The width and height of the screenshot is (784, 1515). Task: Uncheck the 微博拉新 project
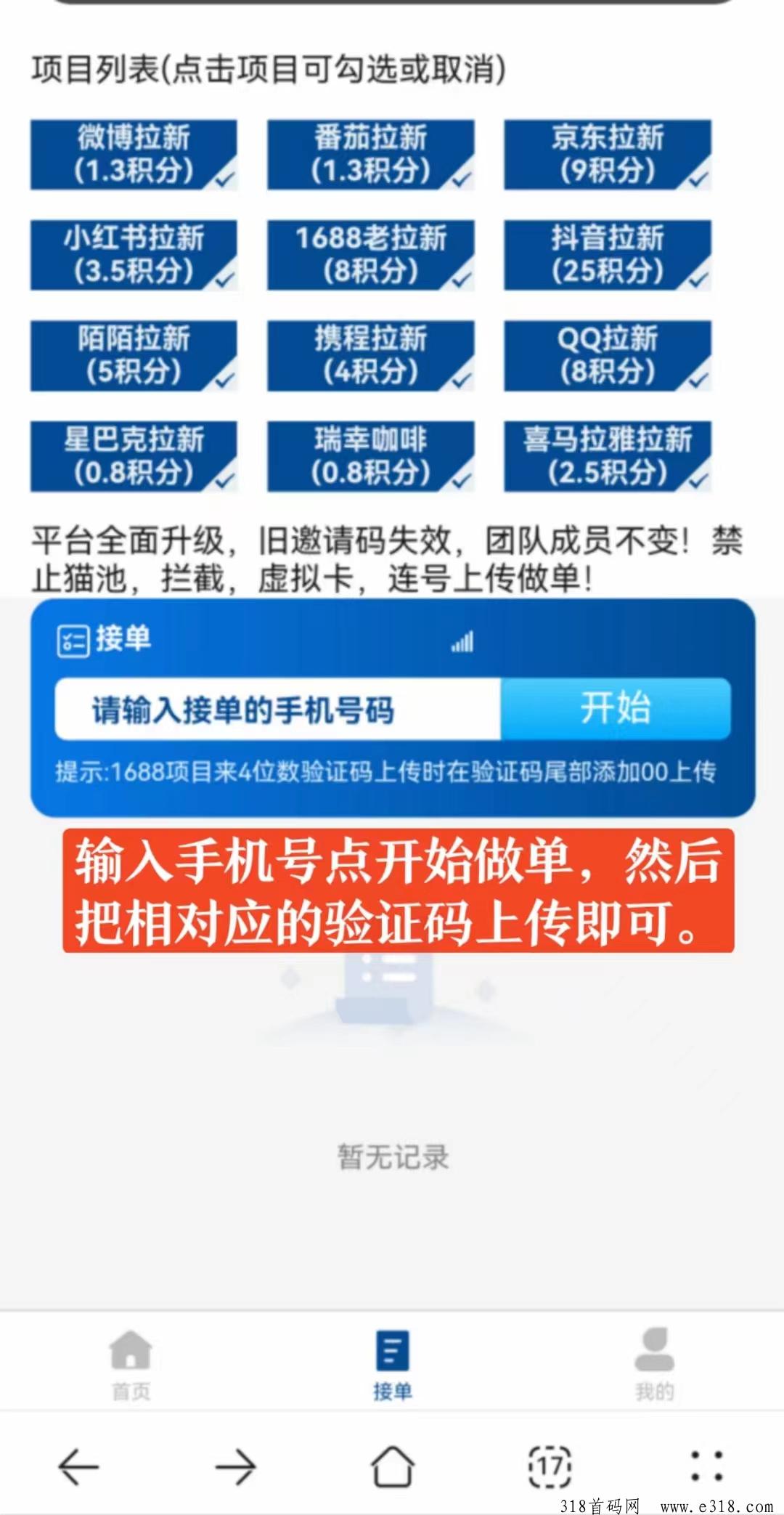pyautogui.click(x=134, y=155)
